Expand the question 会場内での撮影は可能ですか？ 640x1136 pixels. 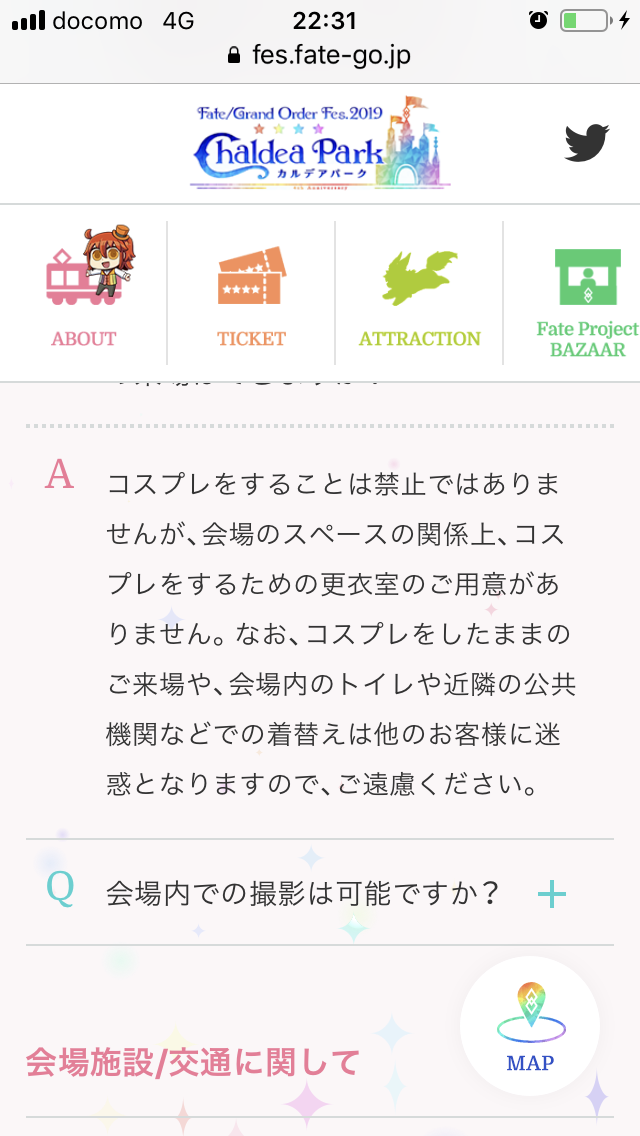[x=551, y=893]
